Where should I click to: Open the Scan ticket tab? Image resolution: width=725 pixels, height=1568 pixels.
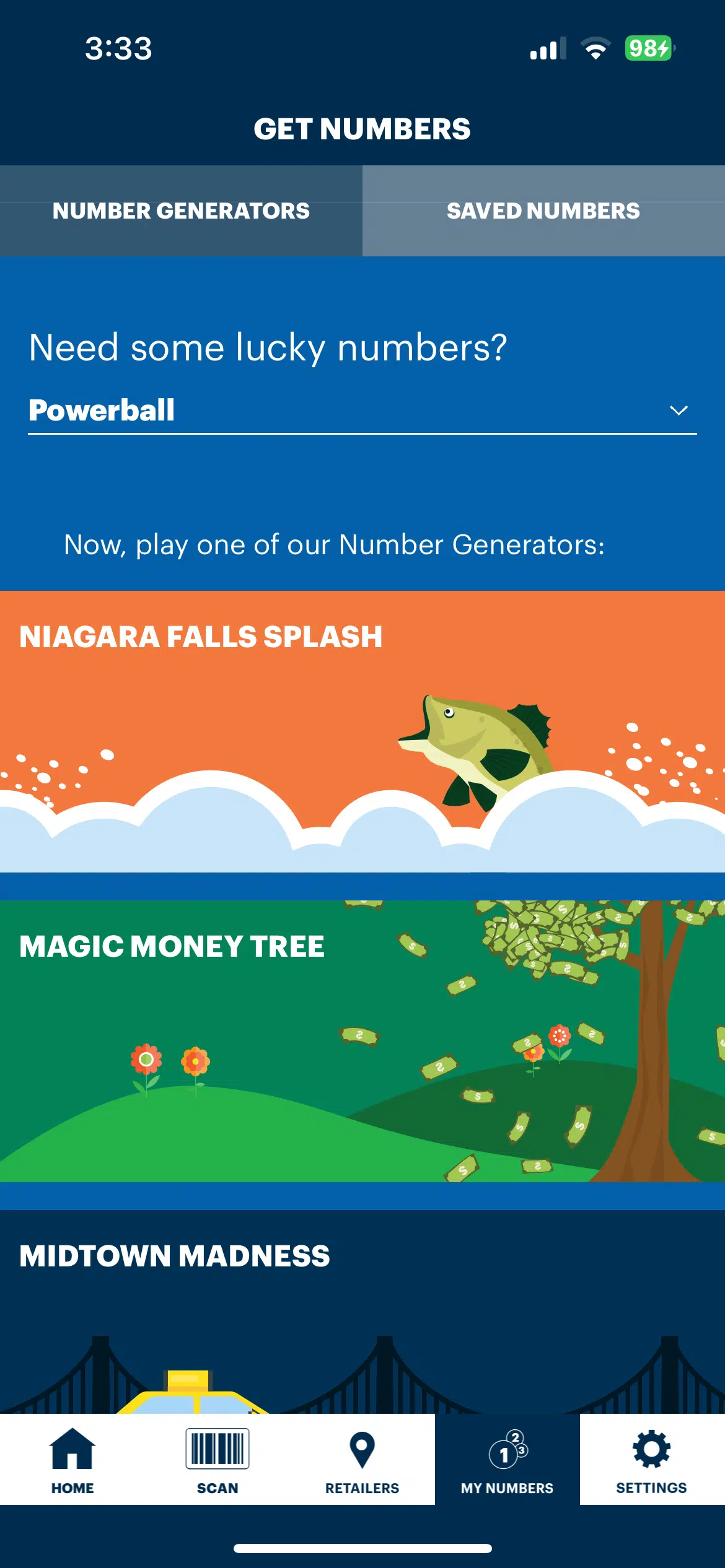coord(217,1460)
